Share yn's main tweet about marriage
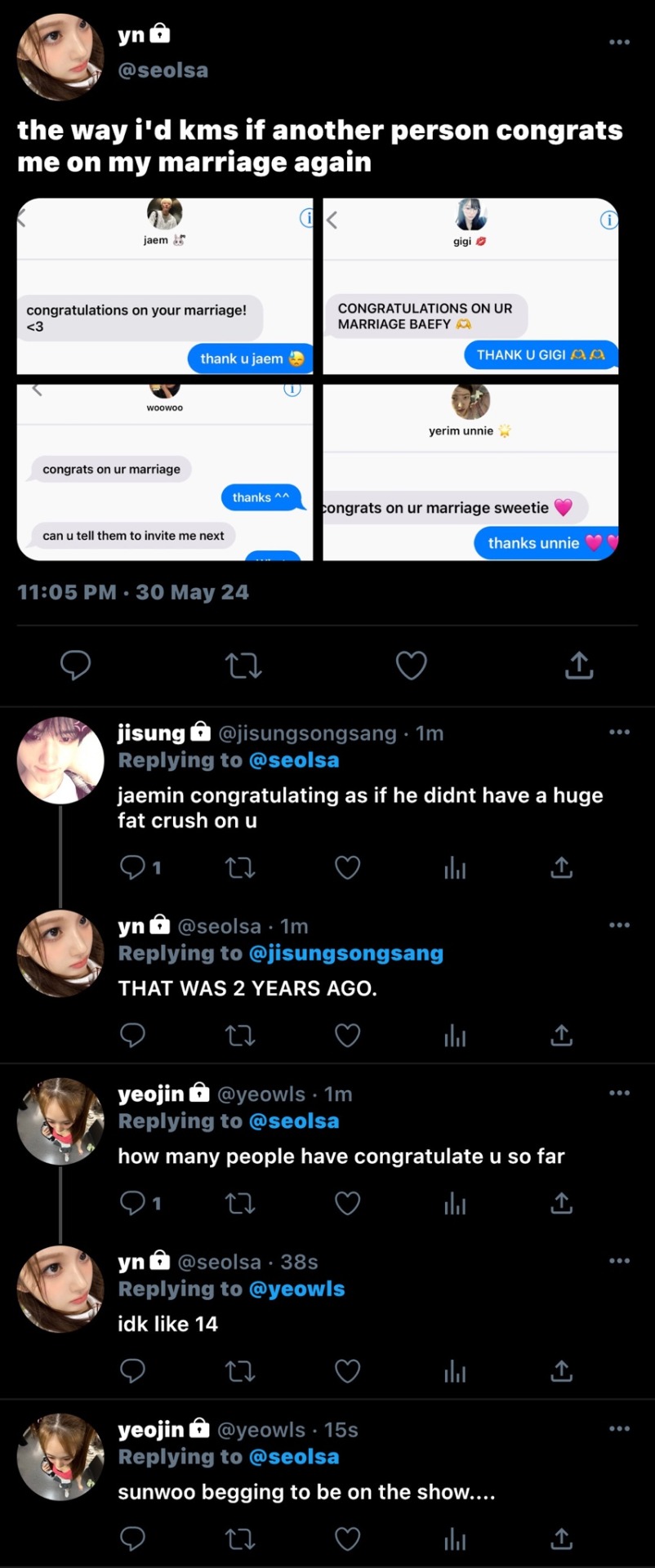Screen dimensions: 655x1568 [x=579, y=666]
